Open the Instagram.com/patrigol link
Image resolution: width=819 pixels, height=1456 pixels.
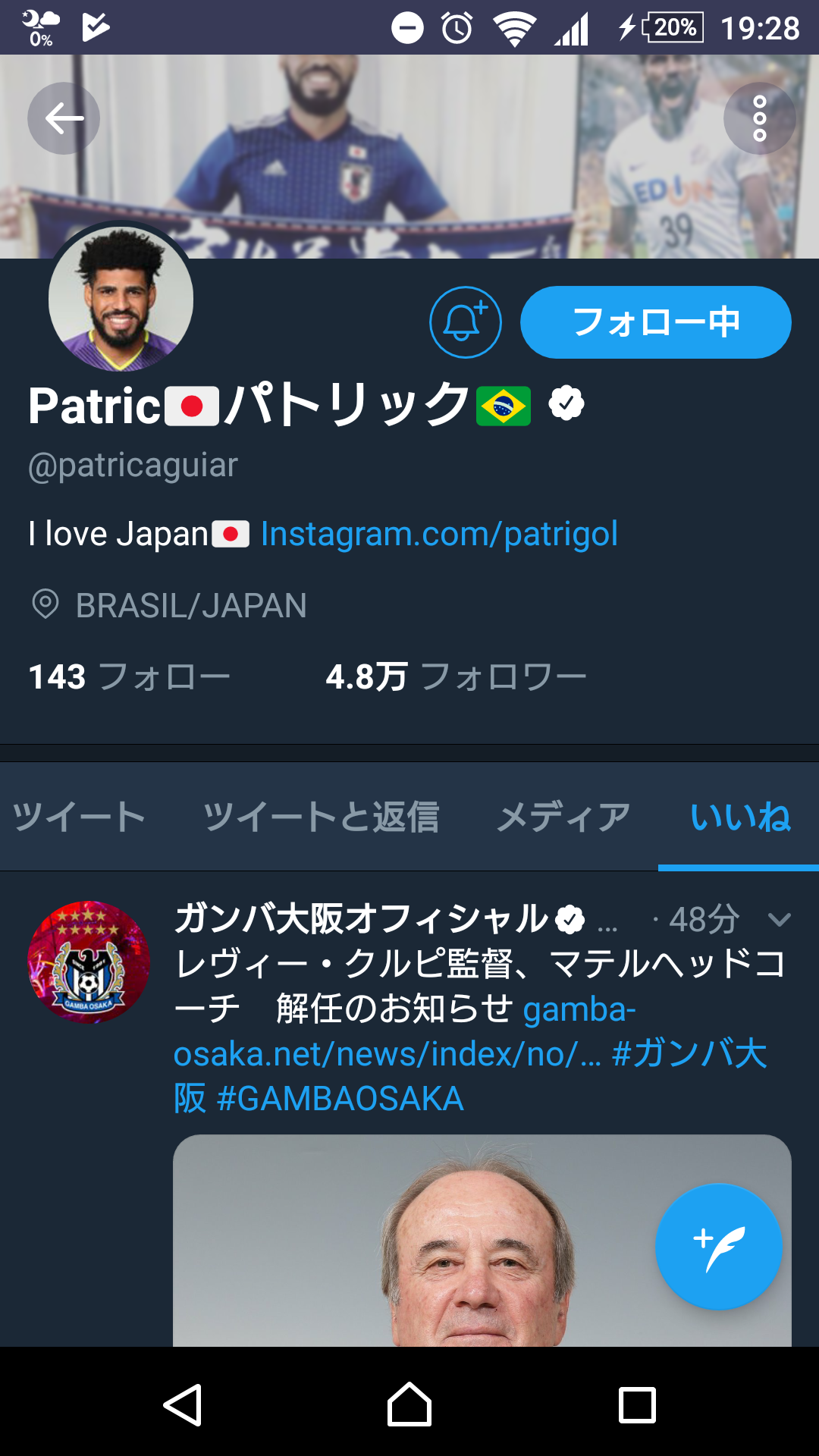click(x=439, y=534)
